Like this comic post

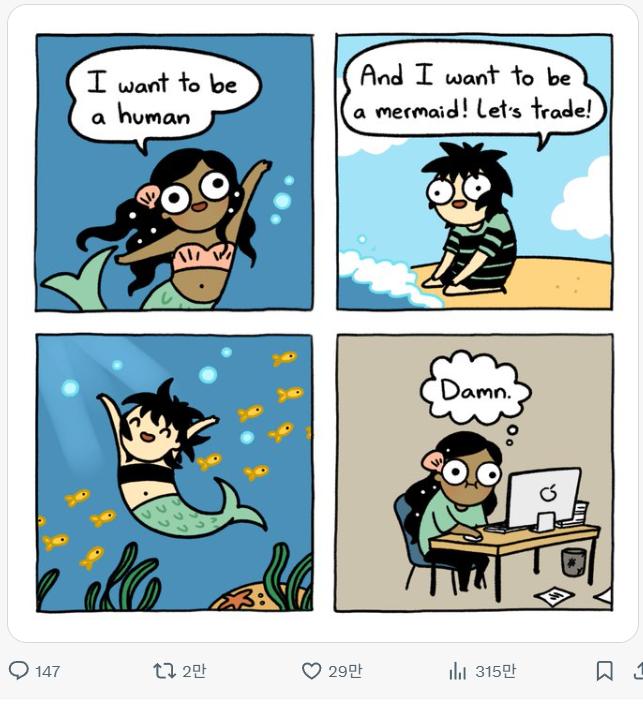pos(312,671)
